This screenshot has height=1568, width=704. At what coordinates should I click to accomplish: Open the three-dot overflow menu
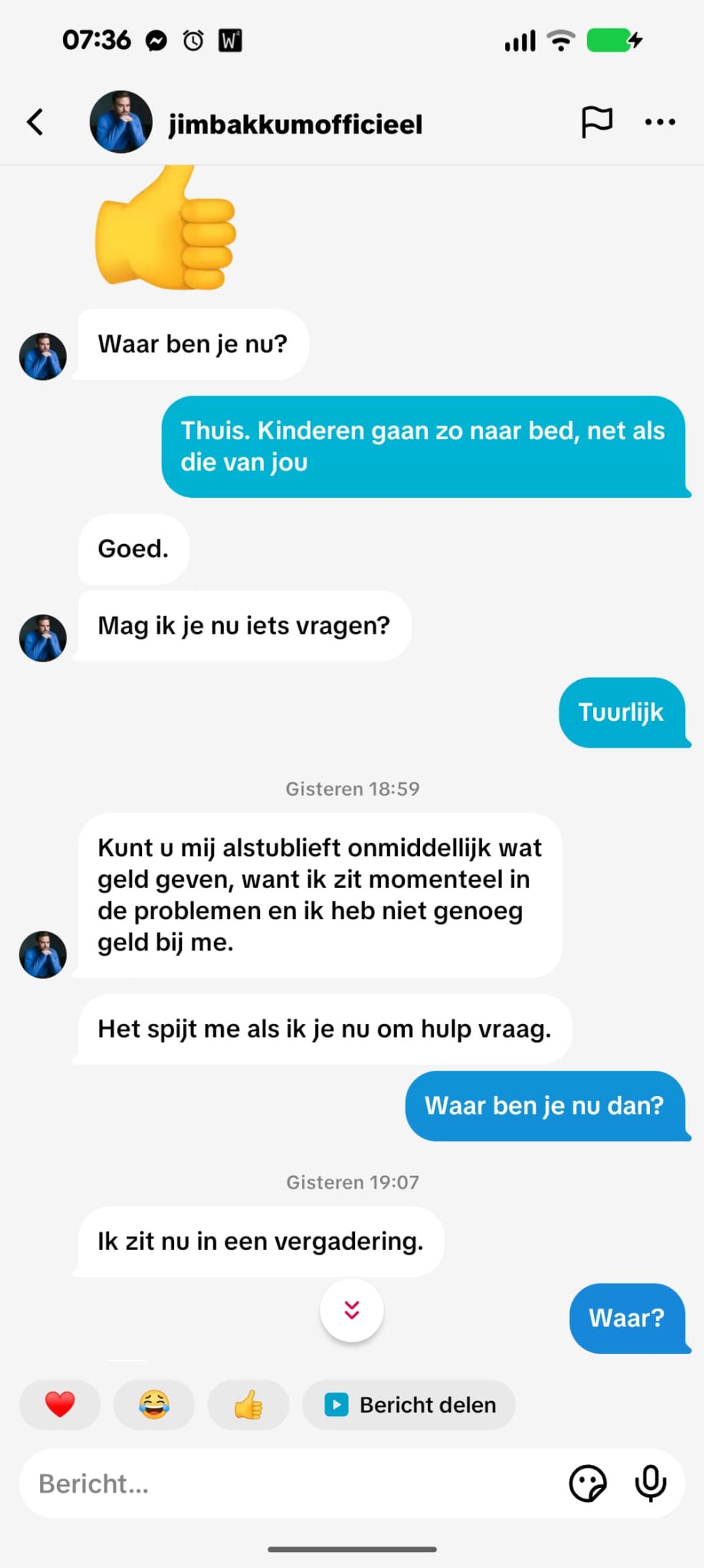coord(659,123)
